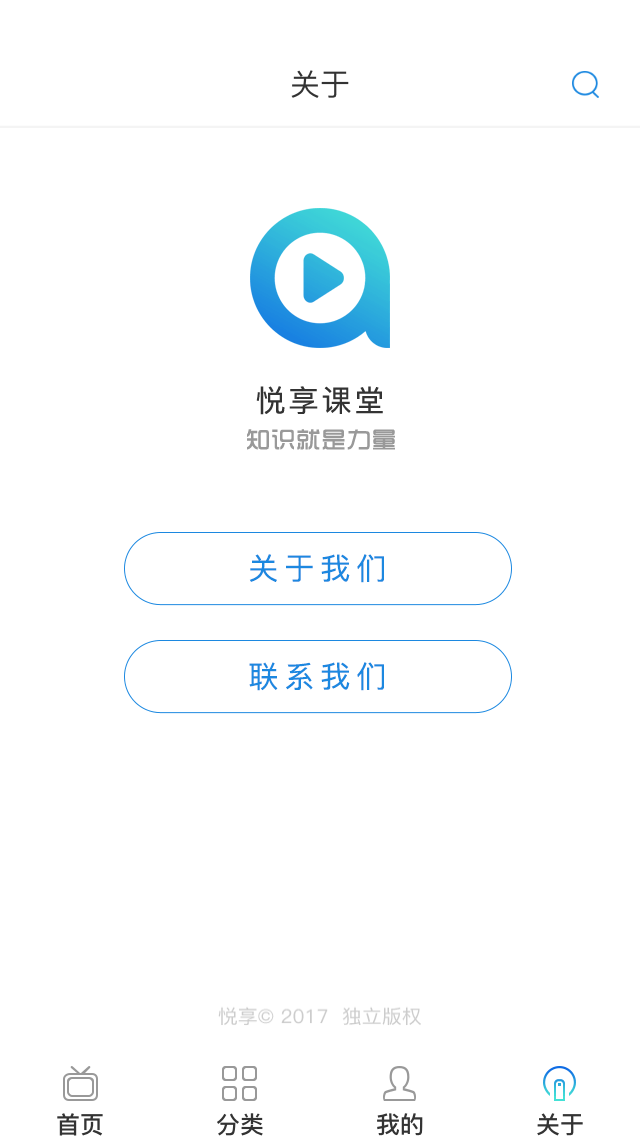
Task: Switch to the 分类 (Categories) tab
Action: pyautogui.click(x=240, y=1100)
